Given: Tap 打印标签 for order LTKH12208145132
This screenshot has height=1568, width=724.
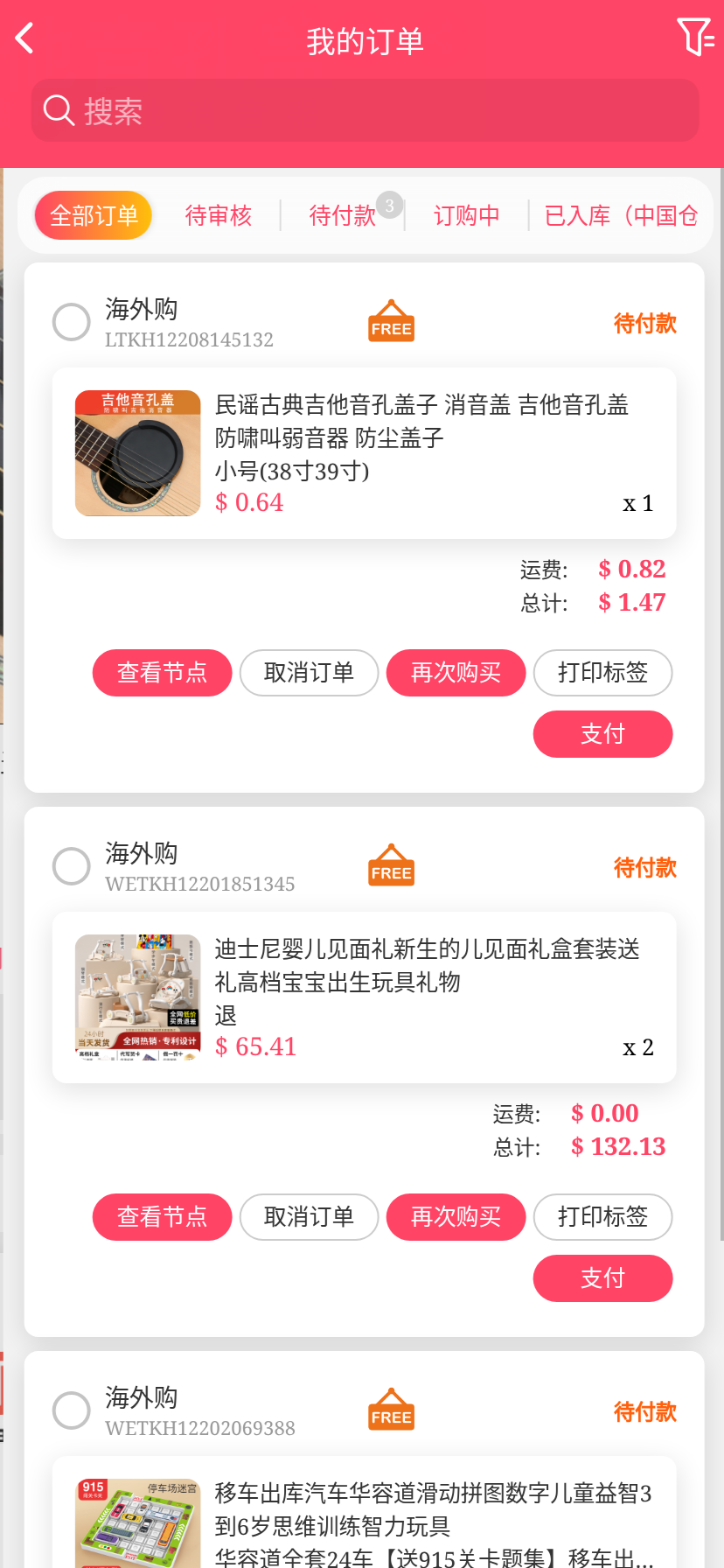Looking at the screenshot, I should [602, 673].
